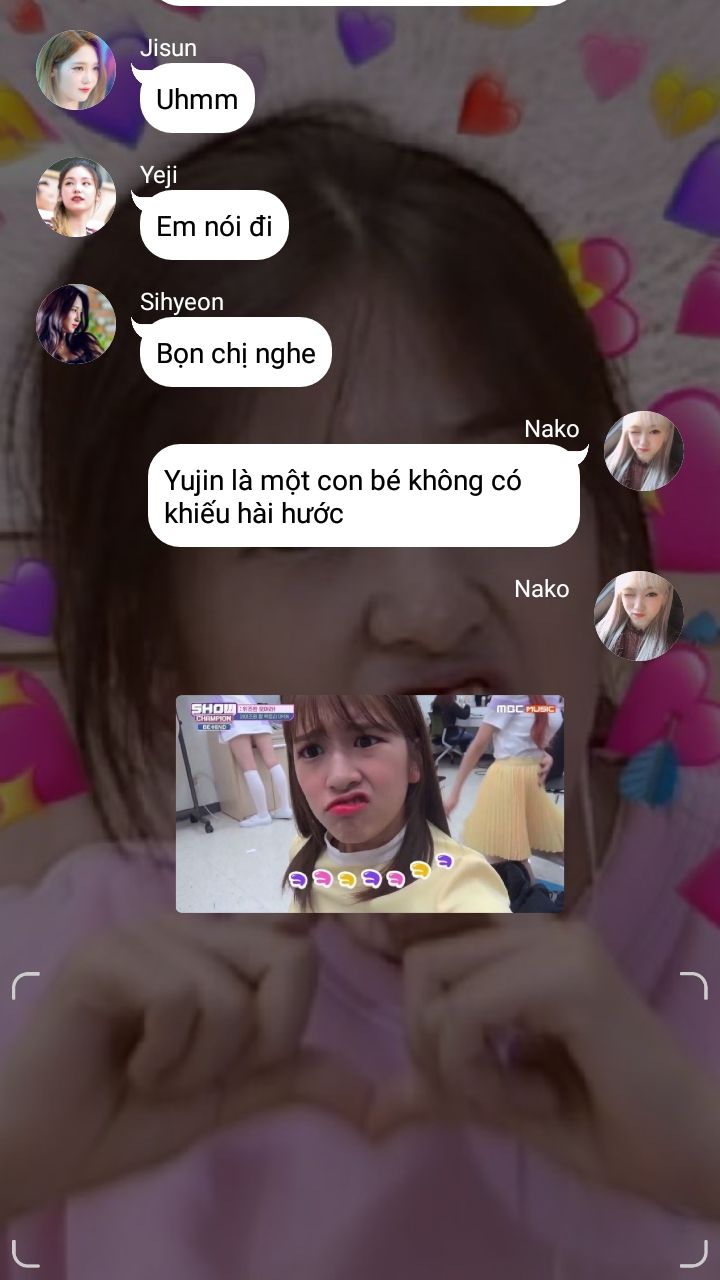This screenshot has height=1280, width=720.
Task: Open the photo sent by Nako
Action: 370,804
